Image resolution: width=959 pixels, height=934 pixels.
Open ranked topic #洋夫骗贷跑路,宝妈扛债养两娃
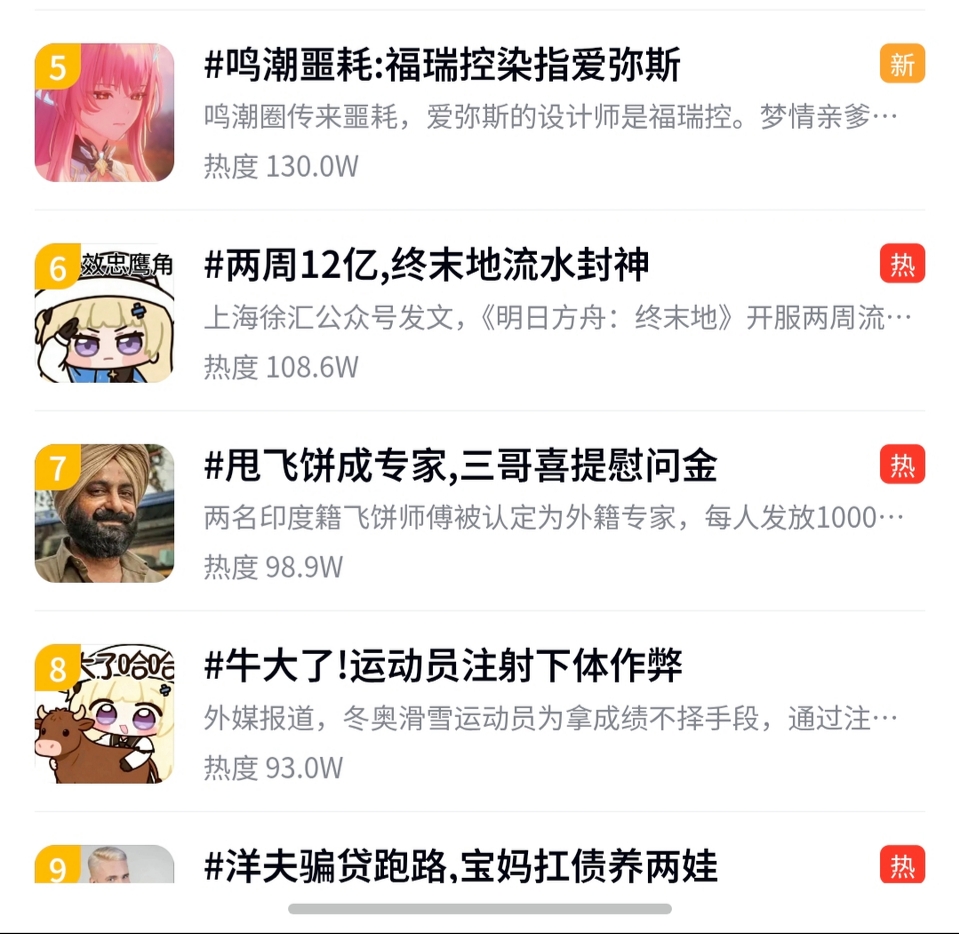coord(460,866)
